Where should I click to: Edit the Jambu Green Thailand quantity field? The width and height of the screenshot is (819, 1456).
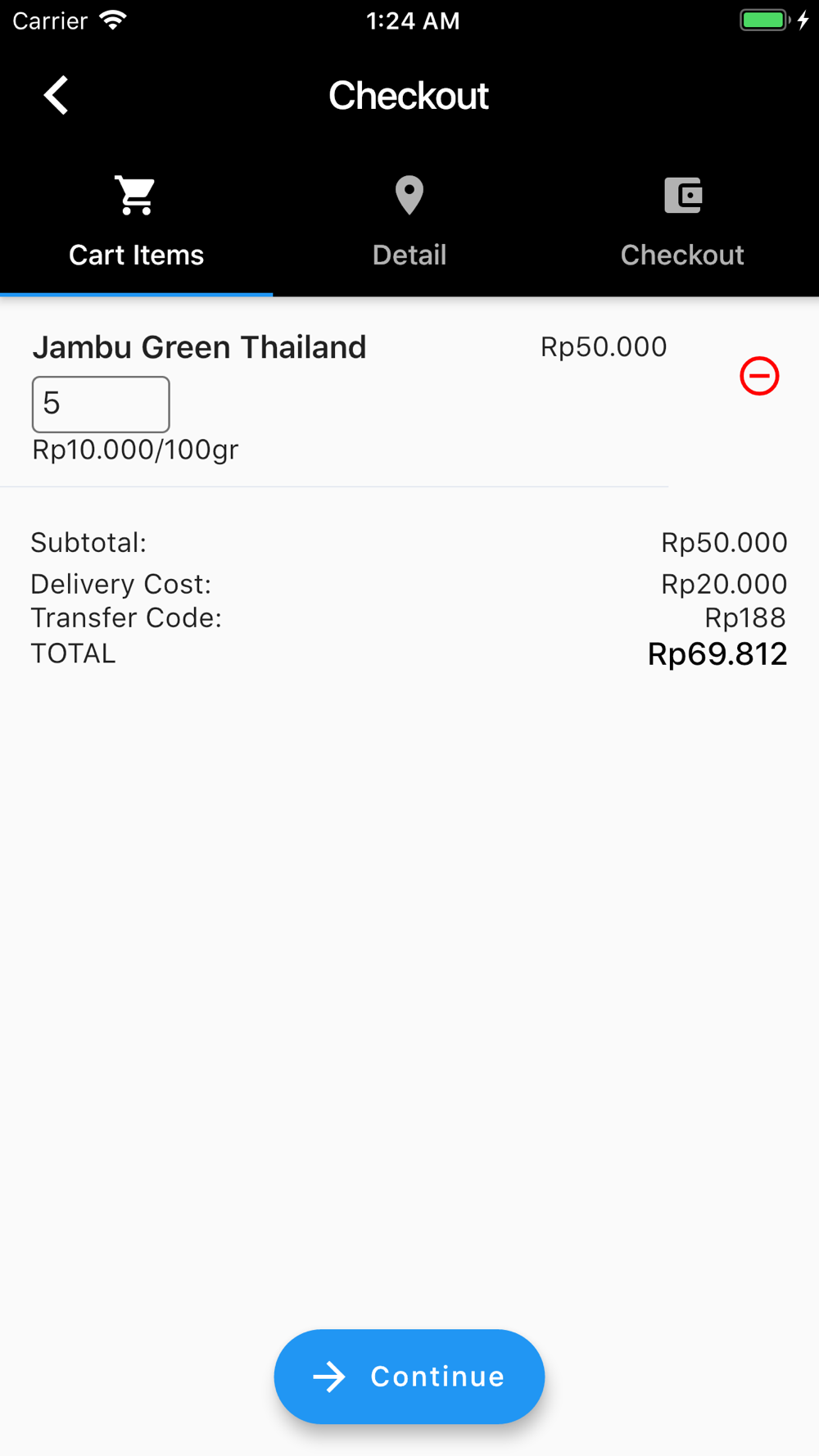point(101,404)
